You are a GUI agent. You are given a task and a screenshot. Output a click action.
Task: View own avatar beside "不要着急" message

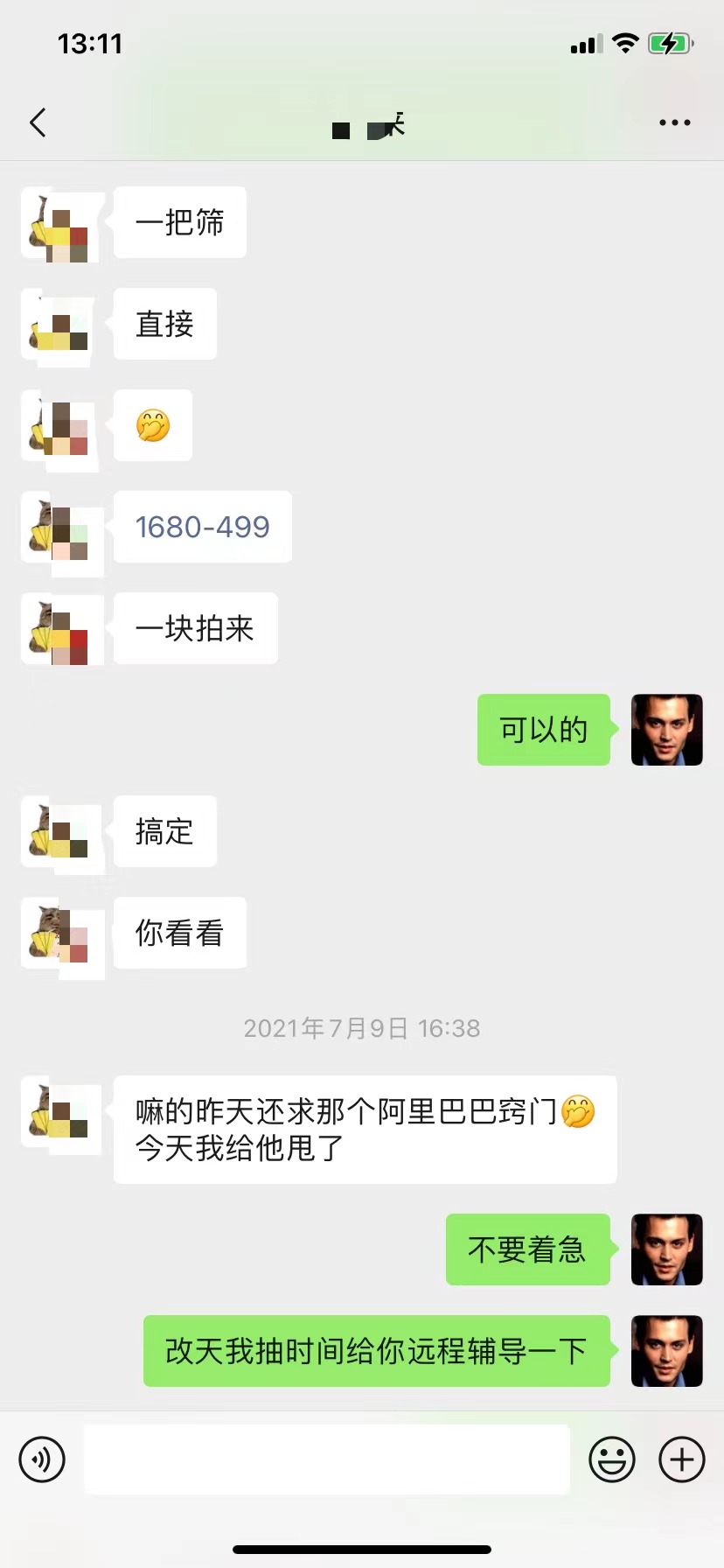tap(666, 1249)
